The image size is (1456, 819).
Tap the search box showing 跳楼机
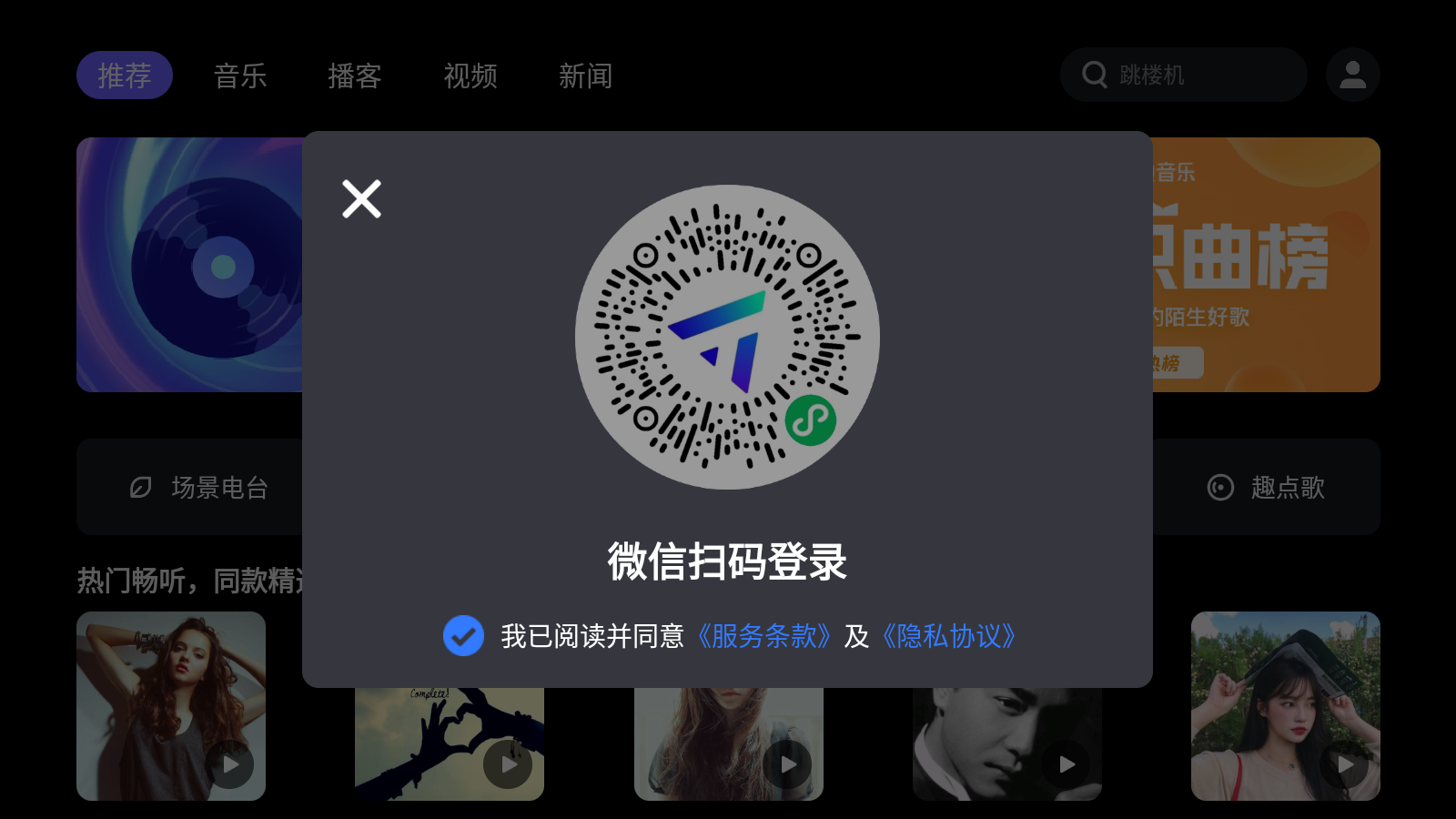point(1183,75)
